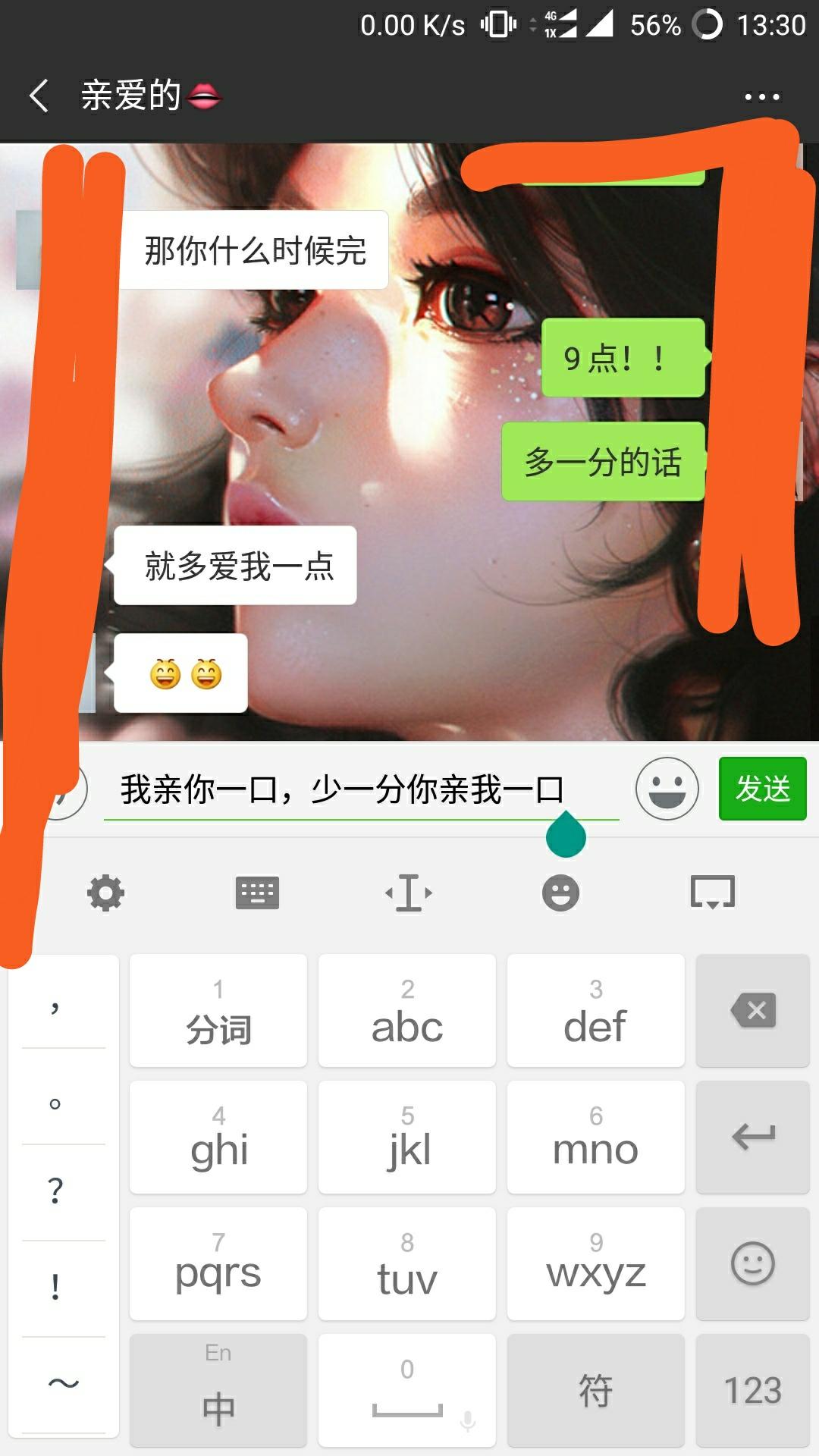Tap the abc key

click(407, 1010)
